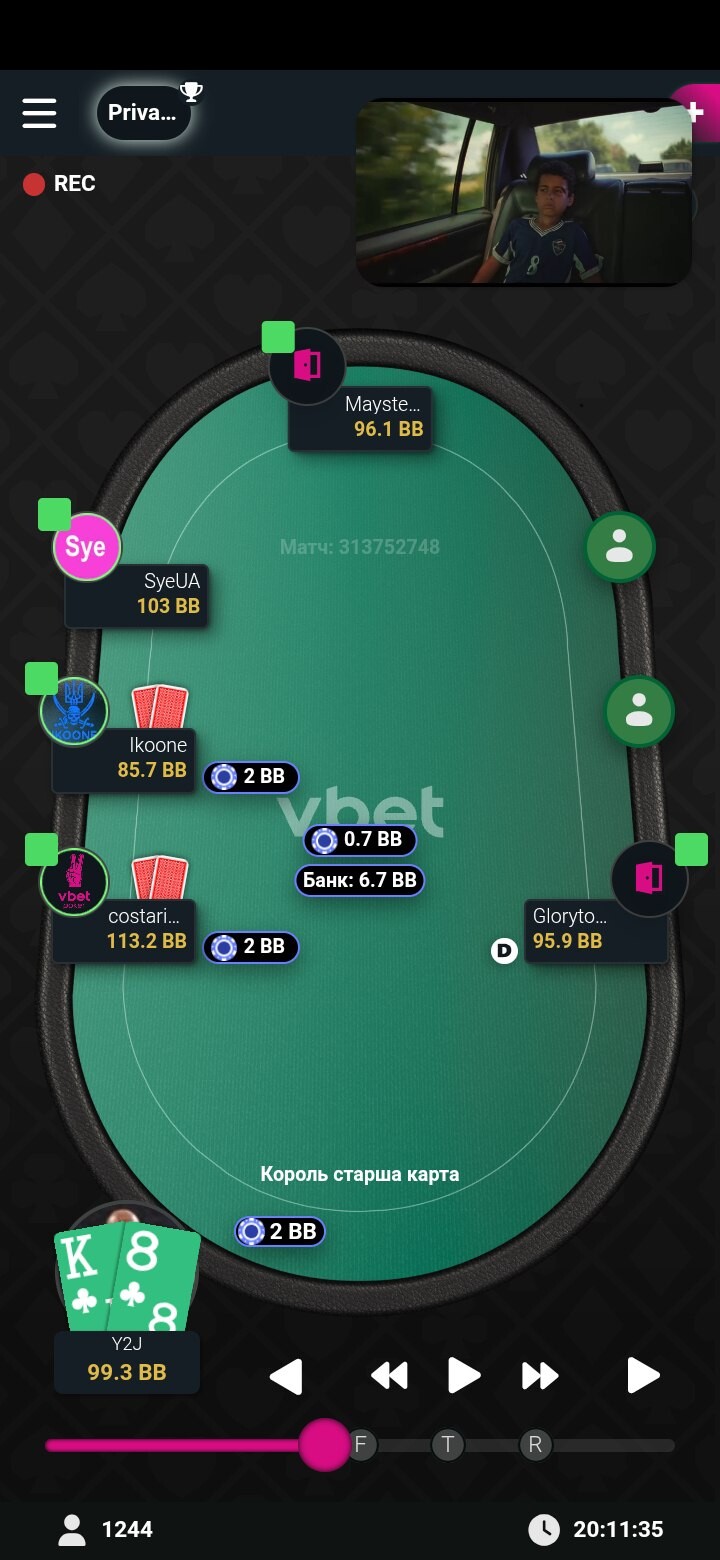Tap the pink plus button
Image resolution: width=720 pixels, height=1560 pixels.
click(x=695, y=112)
